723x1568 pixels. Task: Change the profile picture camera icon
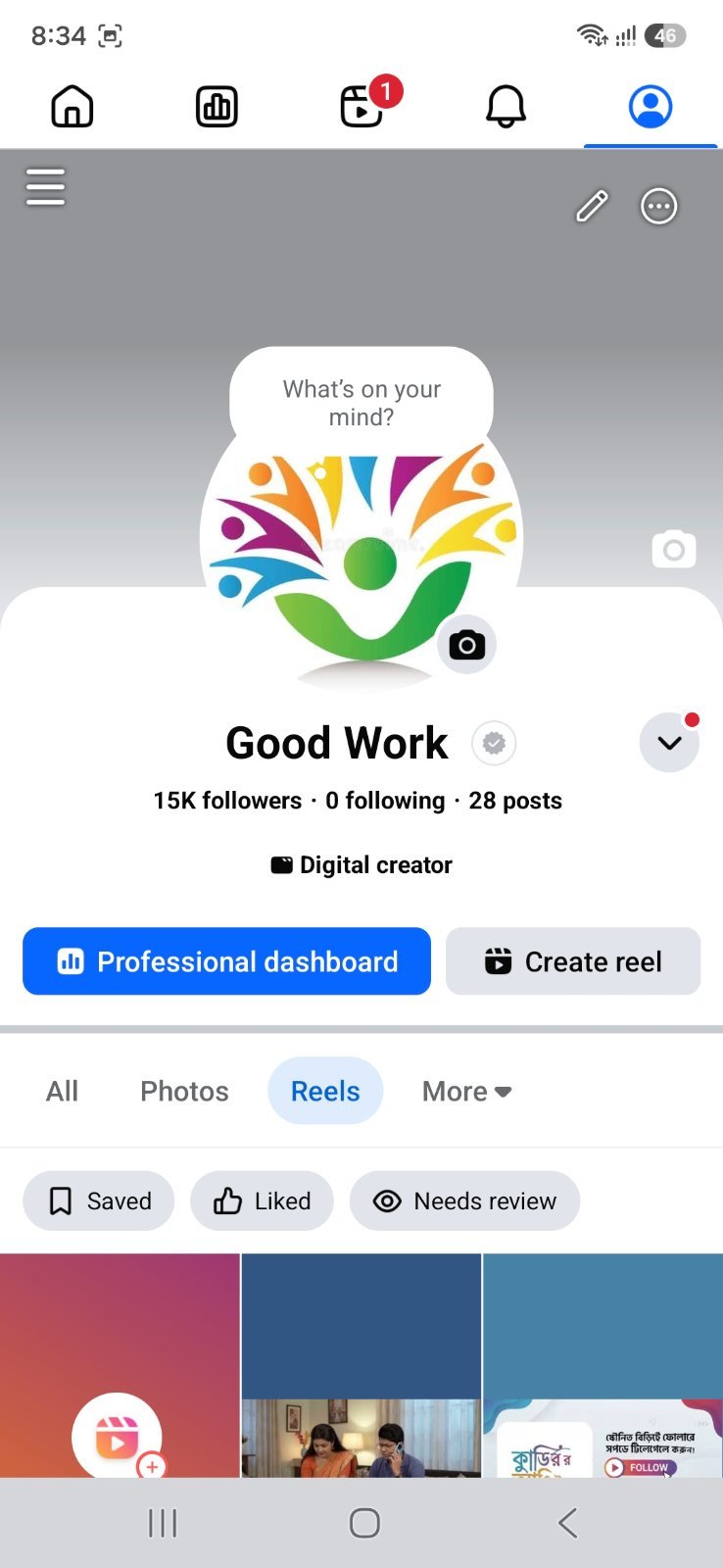[467, 645]
